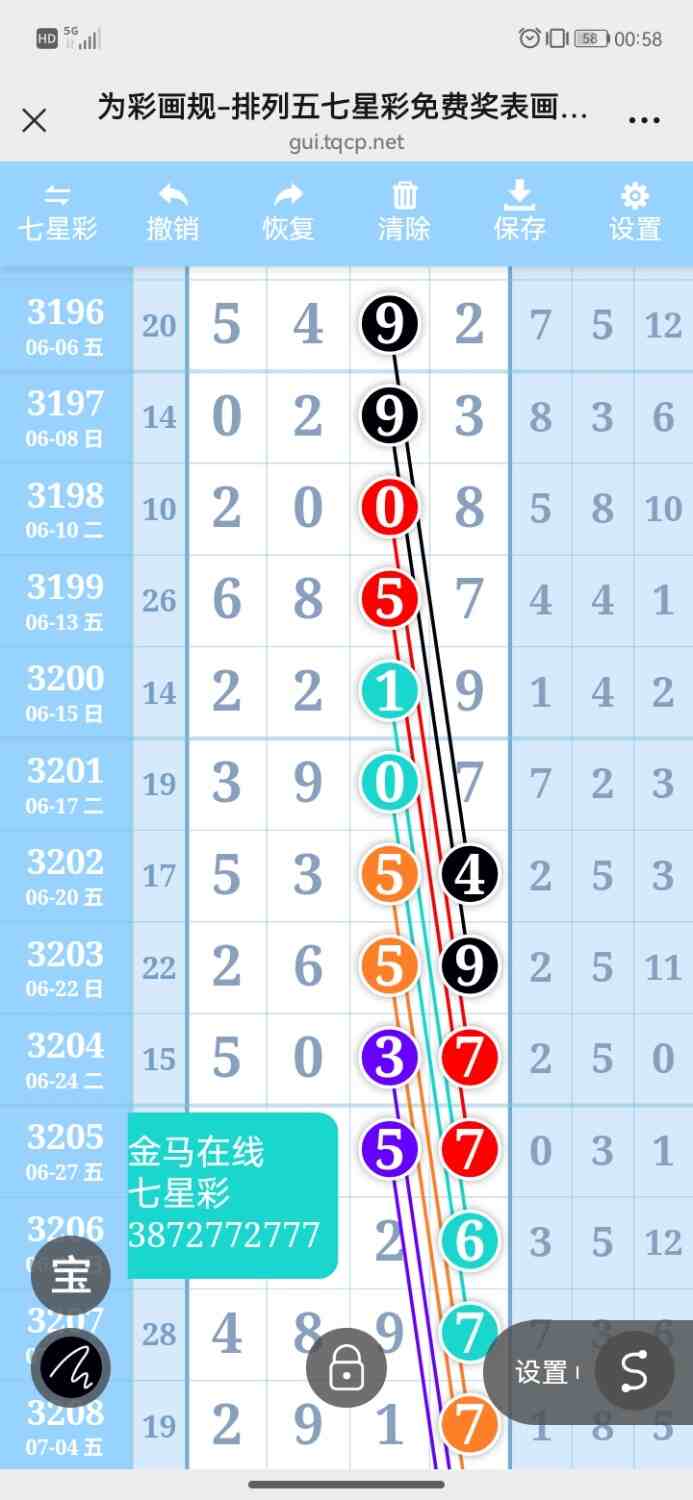Toggle the lock icon
The image size is (693, 1500).
click(346, 1368)
